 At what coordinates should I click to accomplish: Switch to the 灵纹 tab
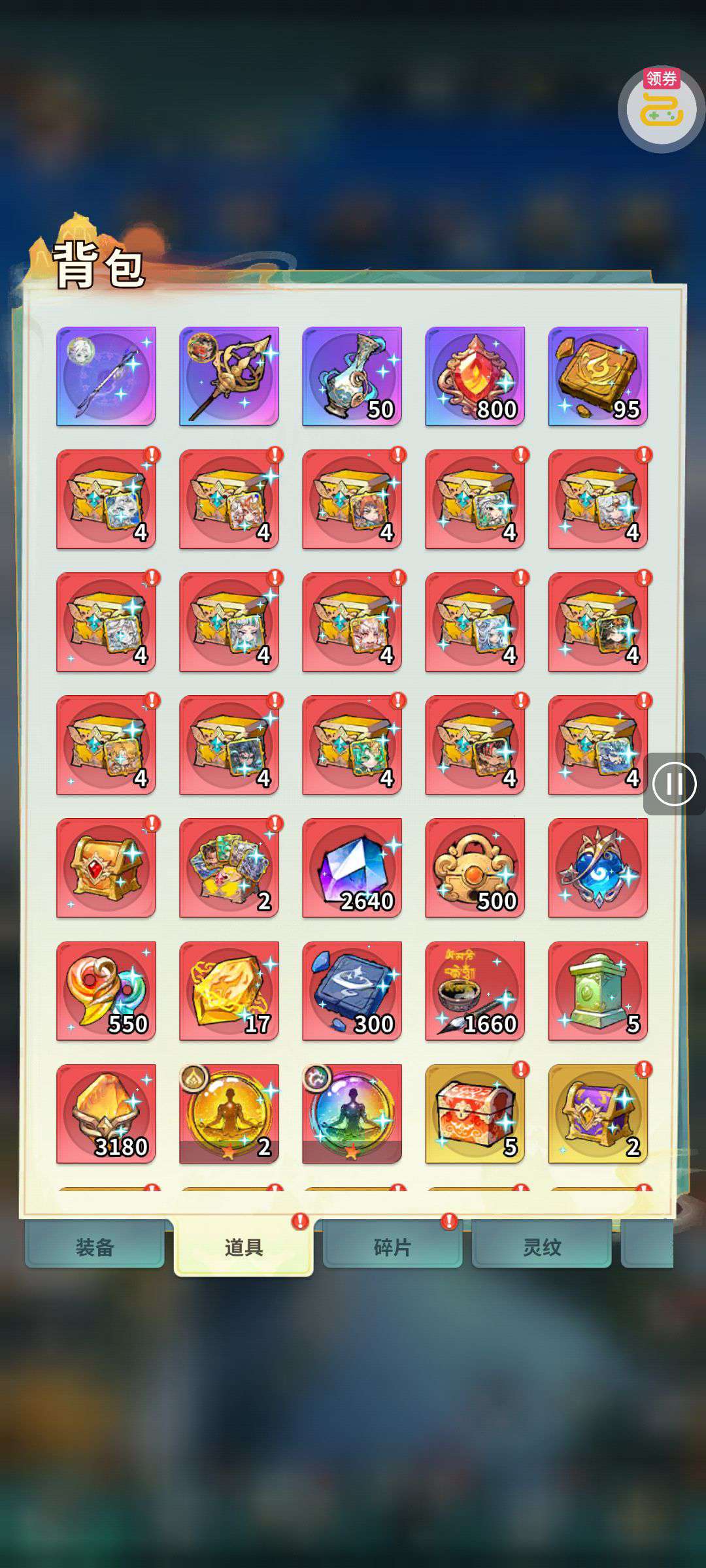click(x=541, y=1247)
